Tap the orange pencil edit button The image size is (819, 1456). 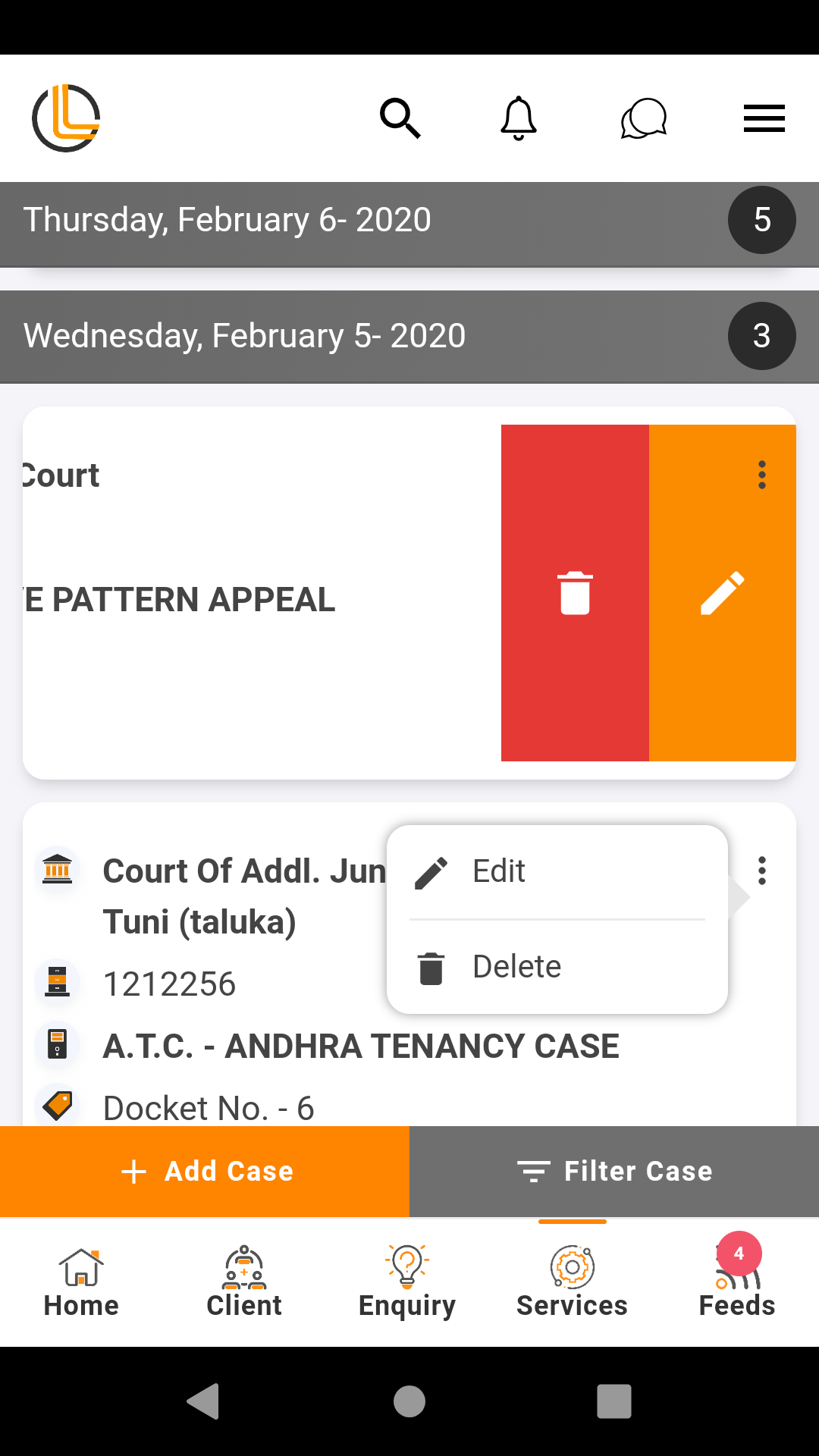(x=722, y=593)
